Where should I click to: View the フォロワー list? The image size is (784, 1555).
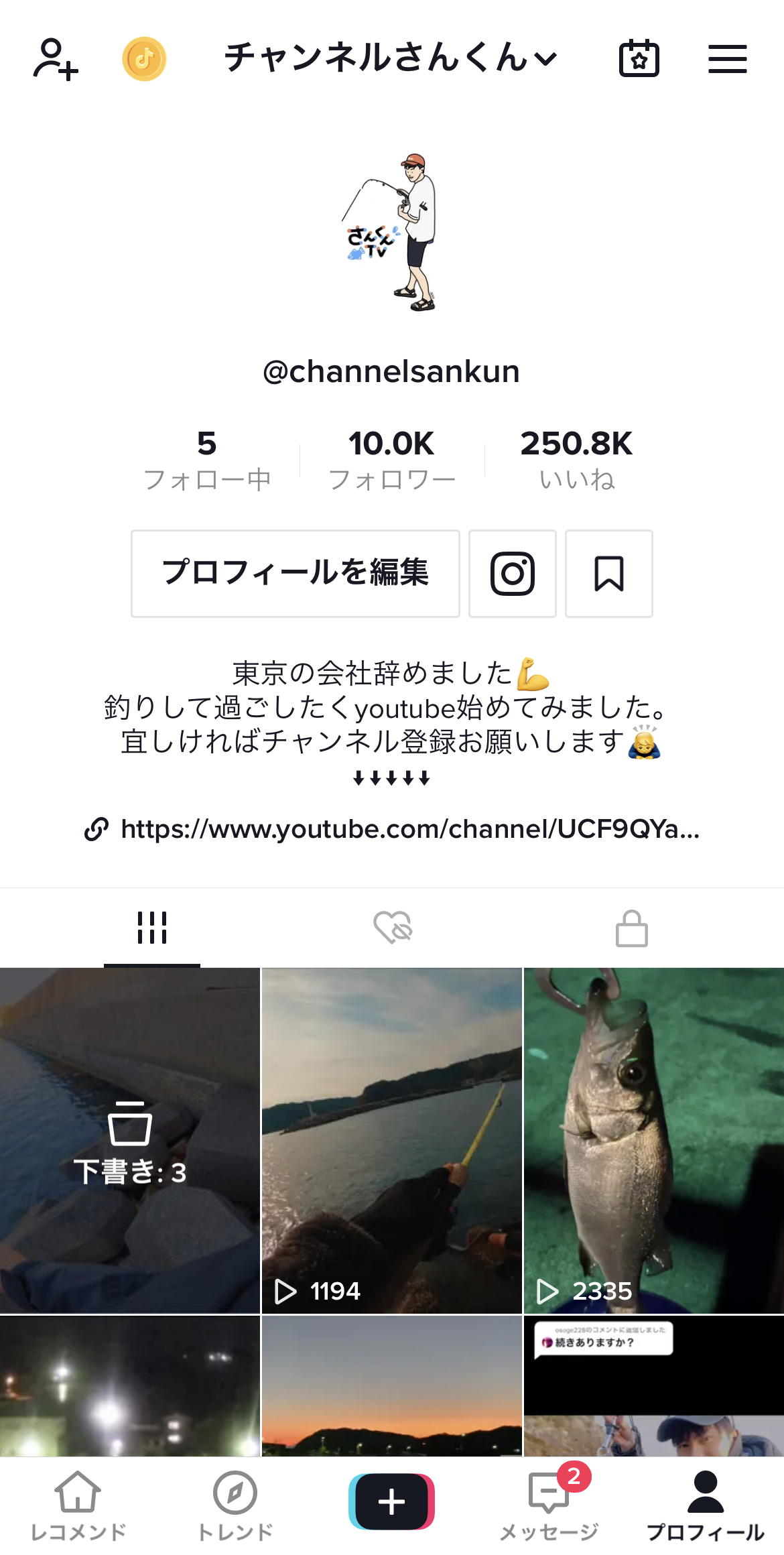coord(392,460)
